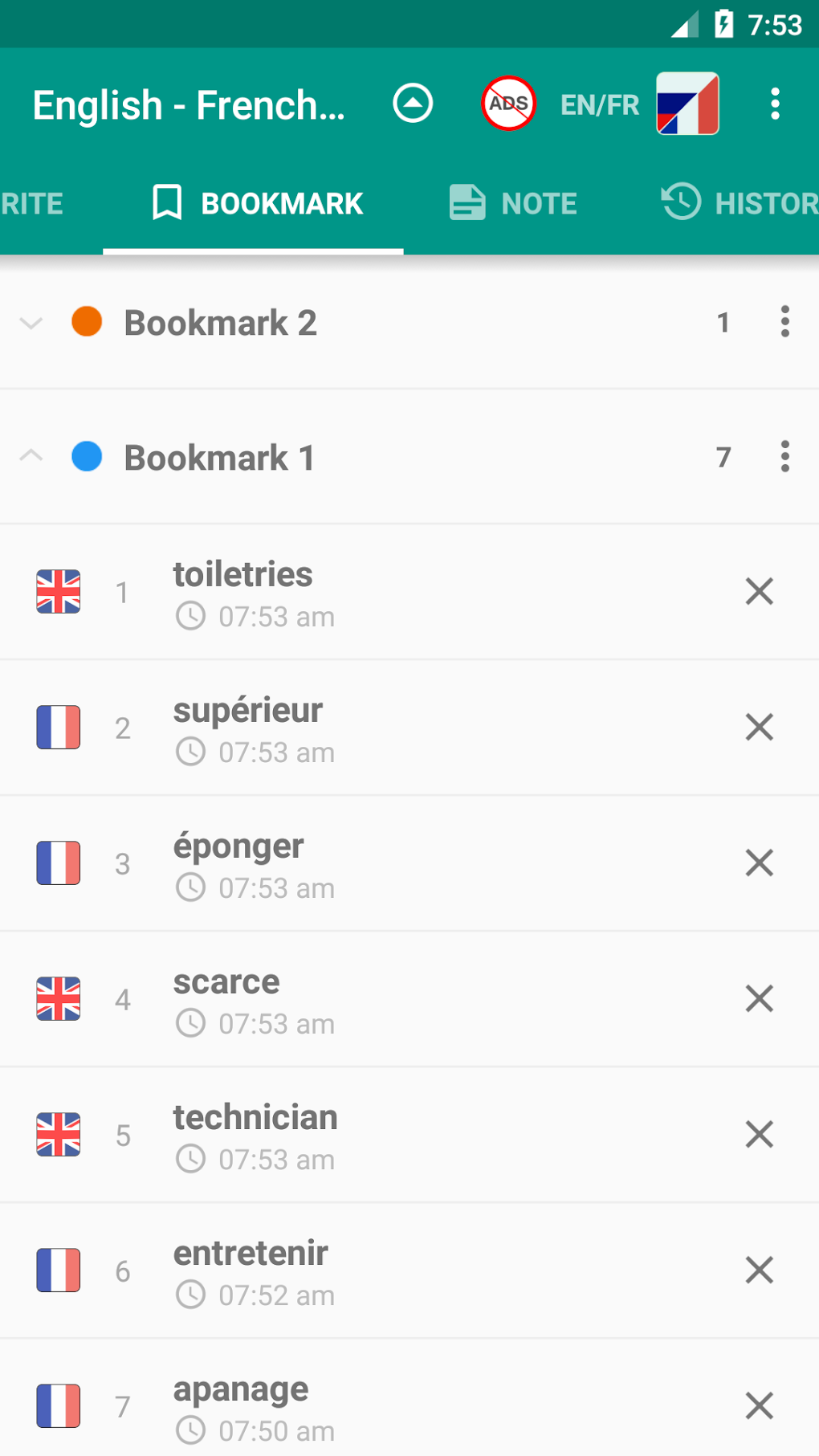Open the word éponger
This screenshot has height=1456, width=819.
238,846
